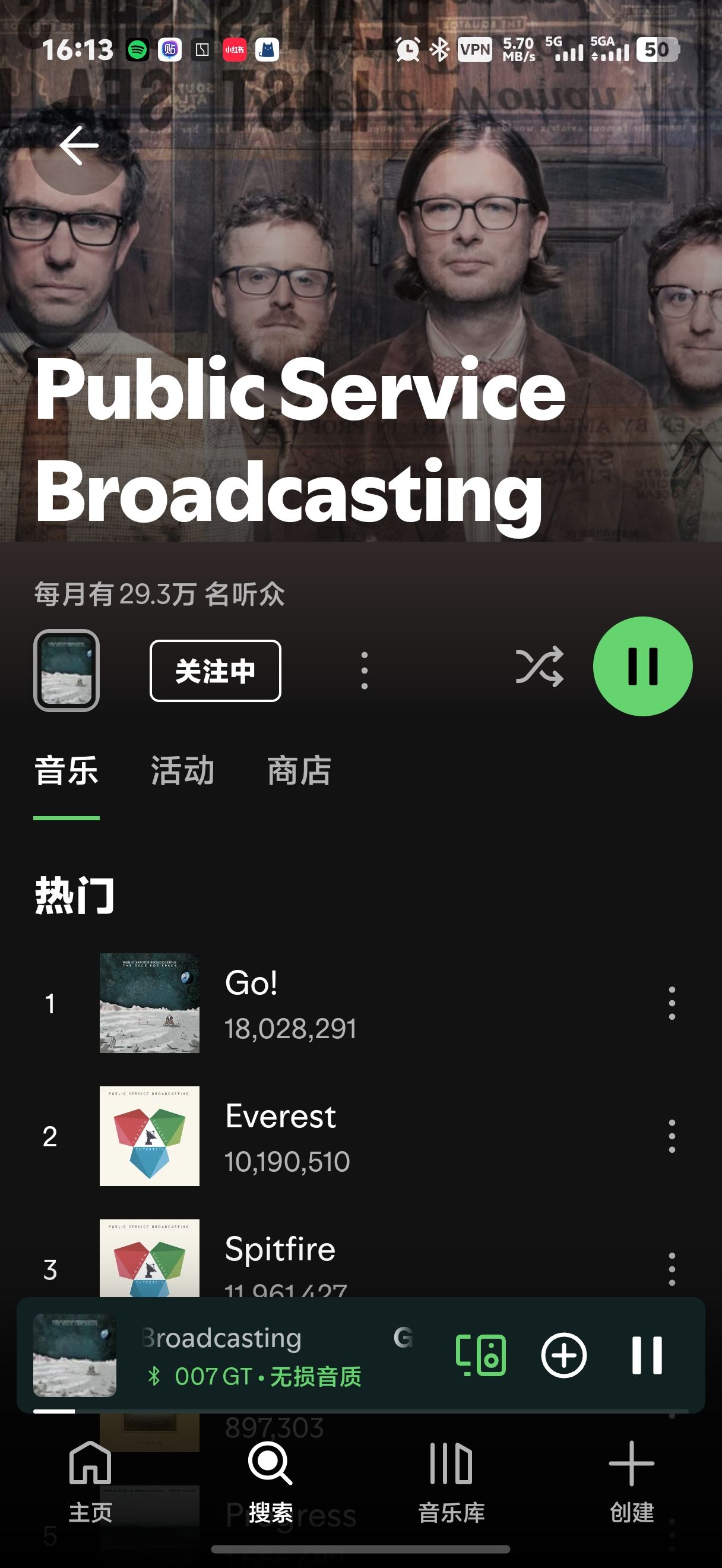Image resolution: width=722 pixels, height=1568 pixels.
Task: Toggle shuffle play for the artist
Action: pyautogui.click(x=539, y=667)
